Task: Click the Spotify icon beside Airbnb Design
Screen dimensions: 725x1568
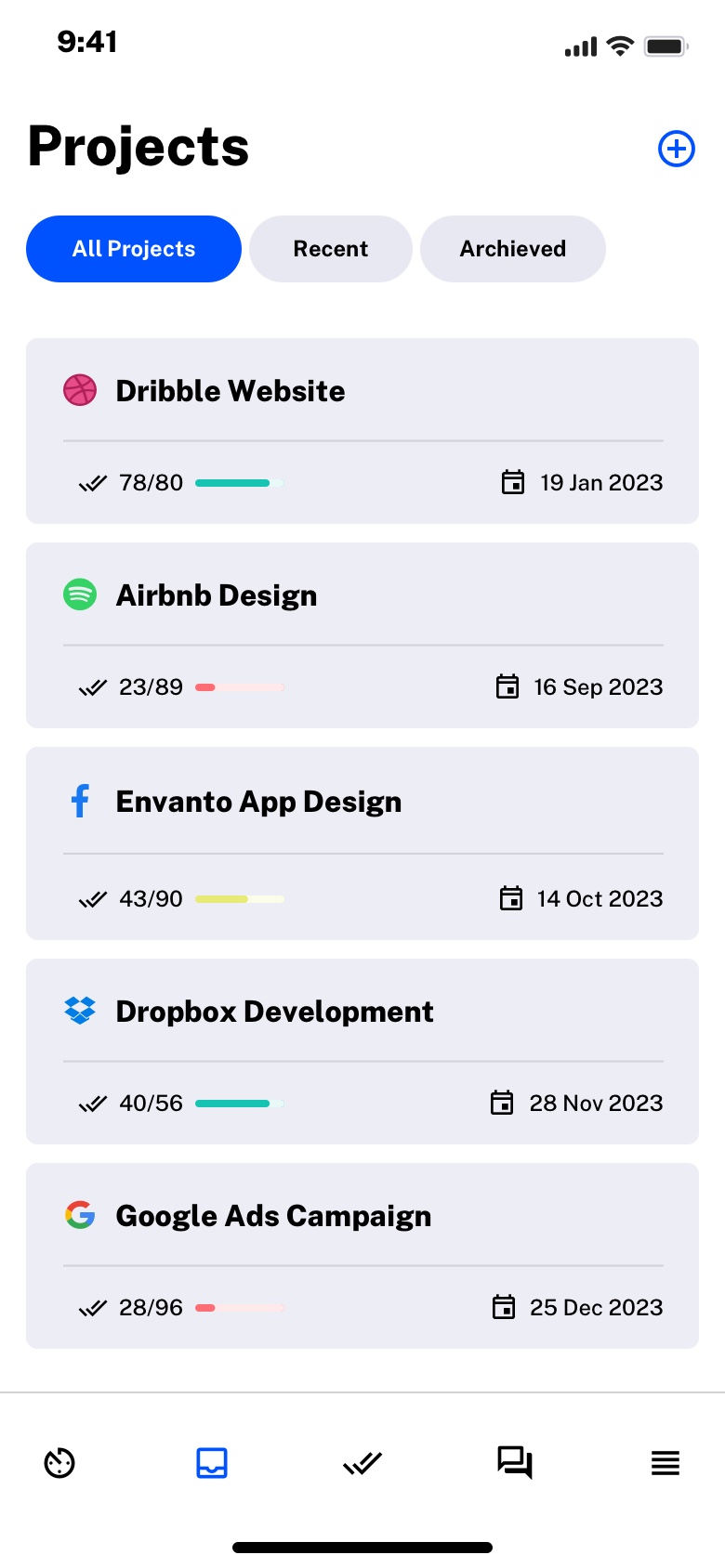Action: click(x=81, y=595)
